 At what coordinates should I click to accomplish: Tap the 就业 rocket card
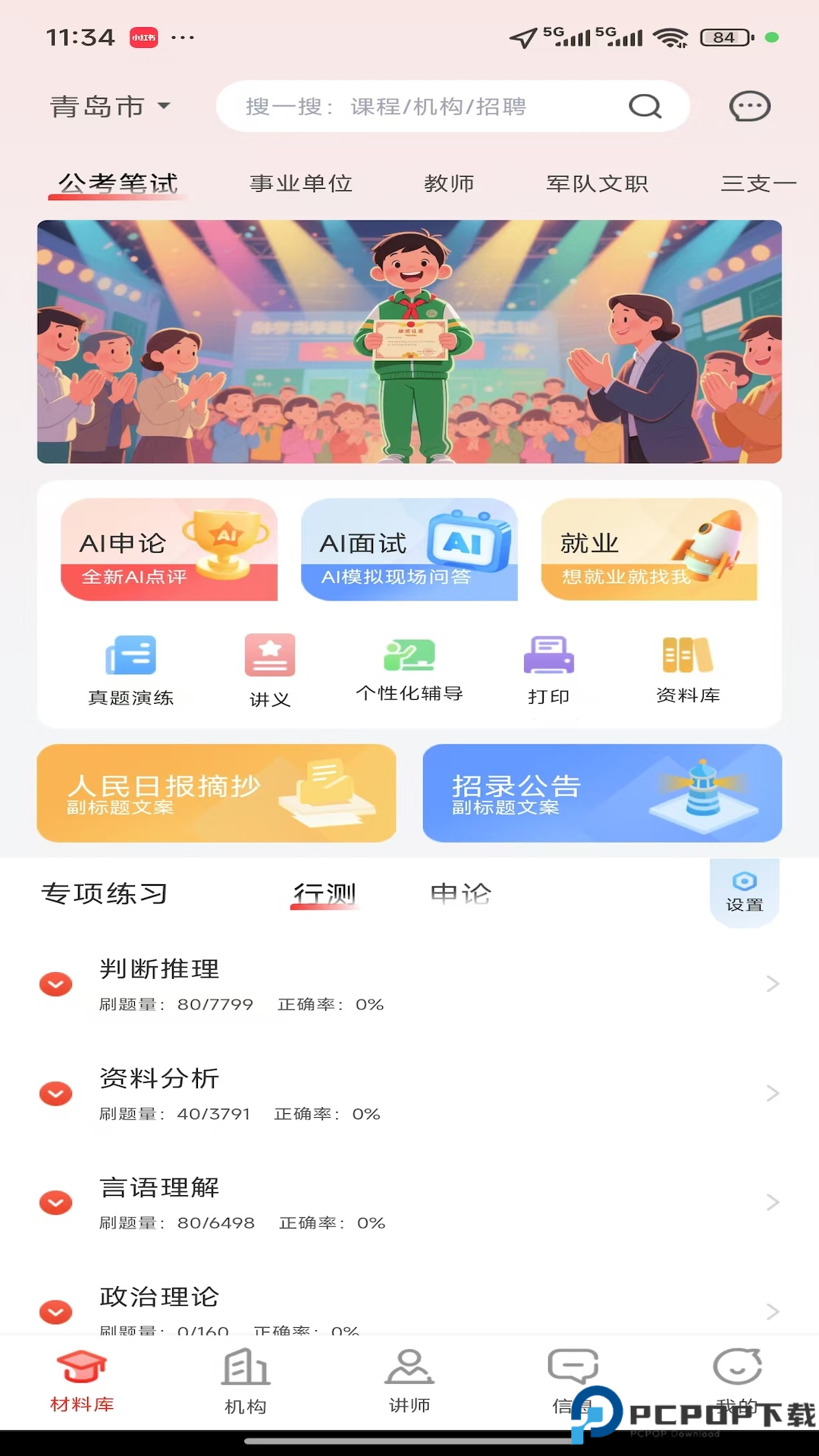[650, 549]
